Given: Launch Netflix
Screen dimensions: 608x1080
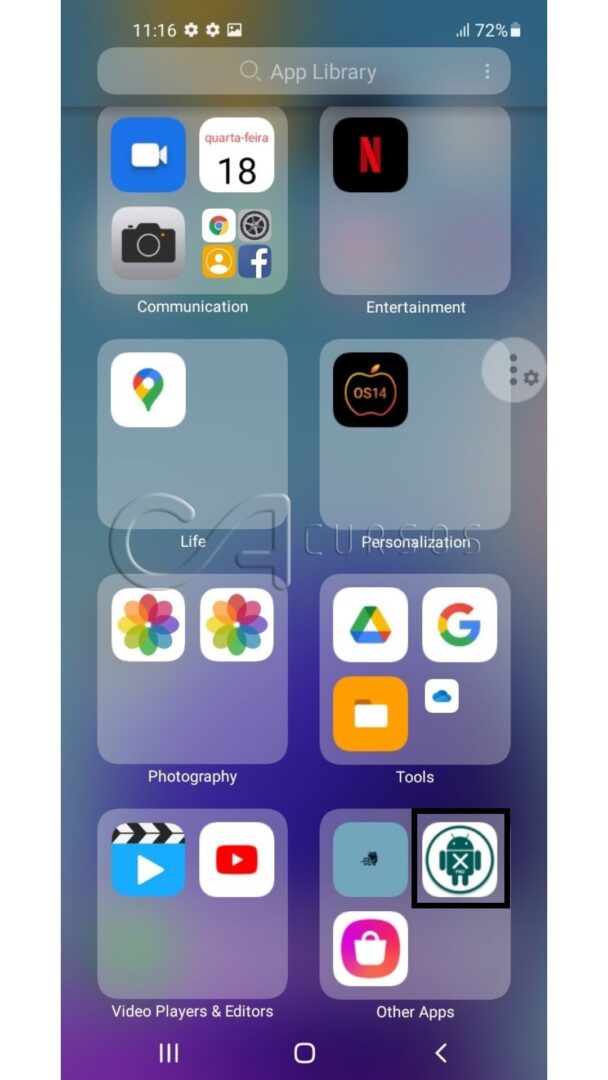Looking at the screenshot, I should pos(370,154).
